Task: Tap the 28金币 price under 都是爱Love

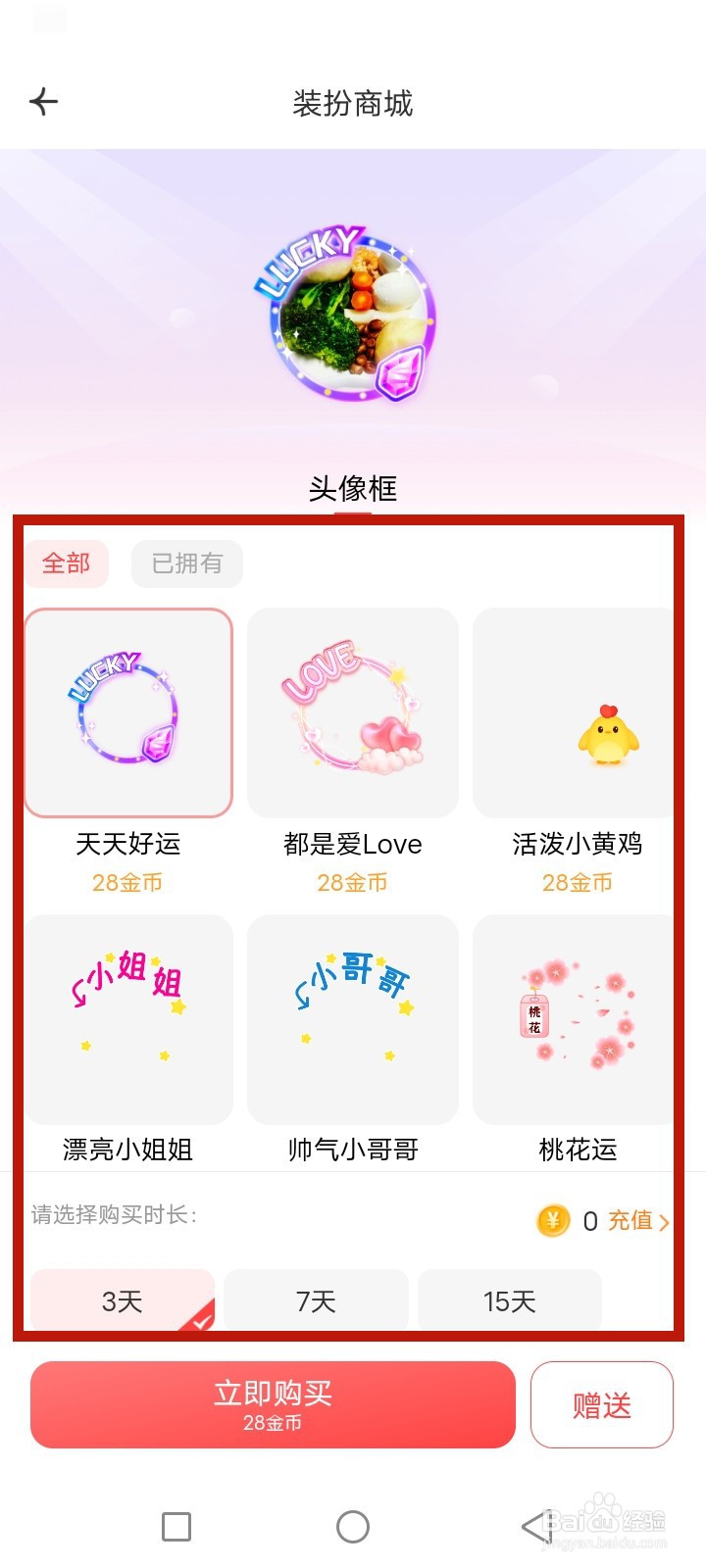Action: [352, 882]
